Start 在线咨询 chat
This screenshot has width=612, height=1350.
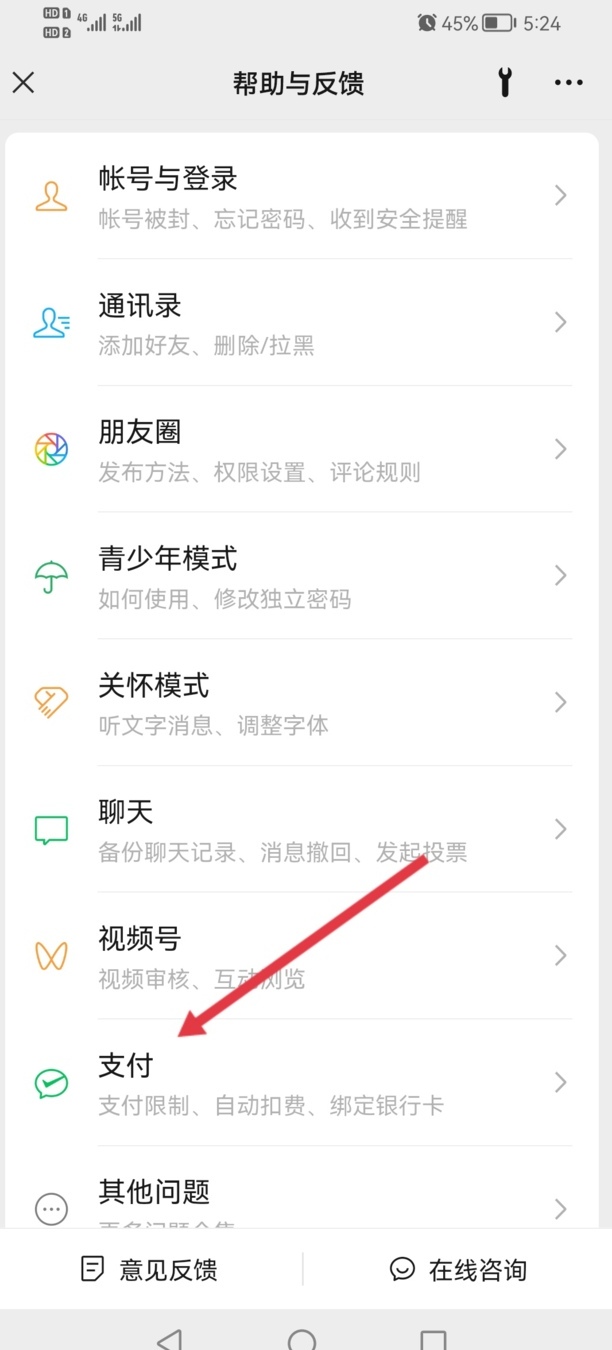[458, 1270]
